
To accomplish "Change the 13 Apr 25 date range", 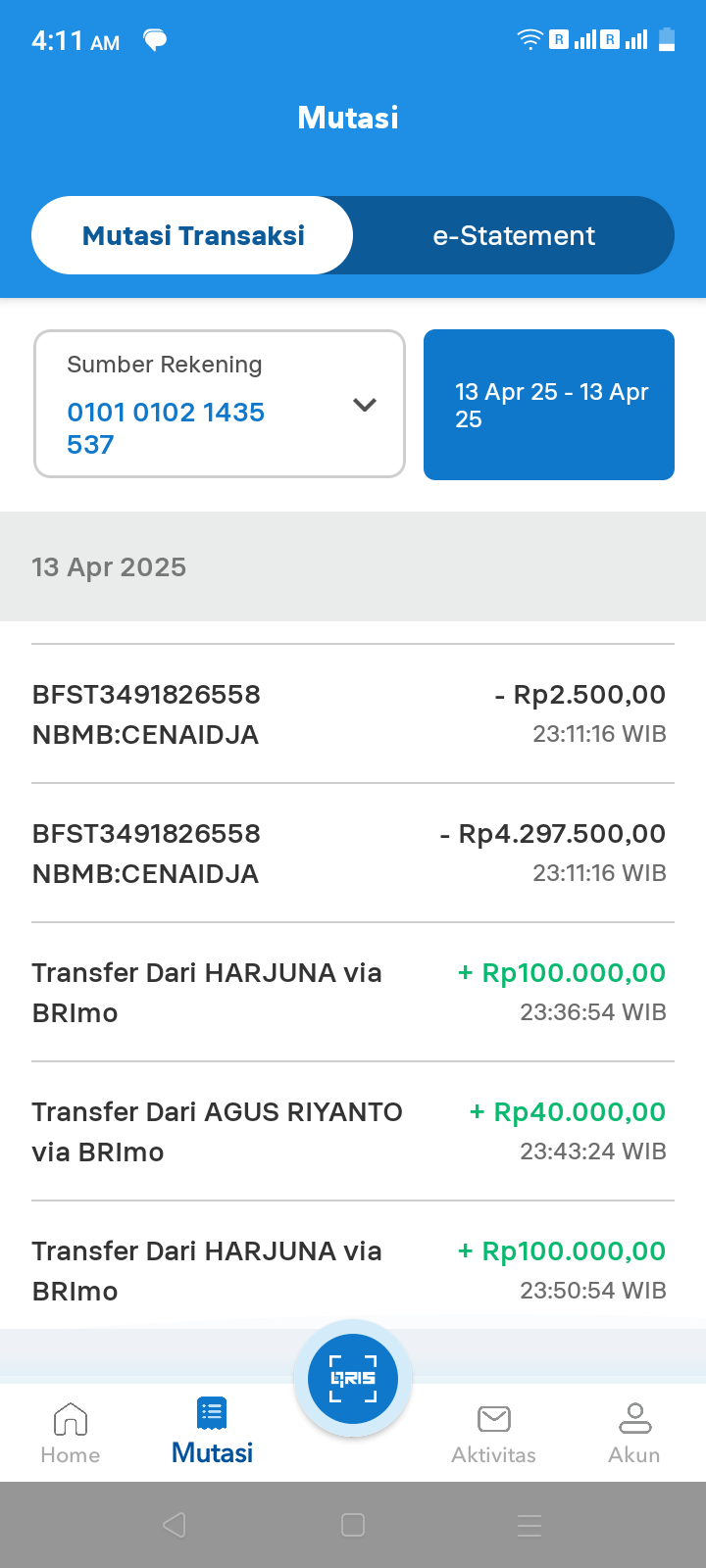I will click(549, 405).
